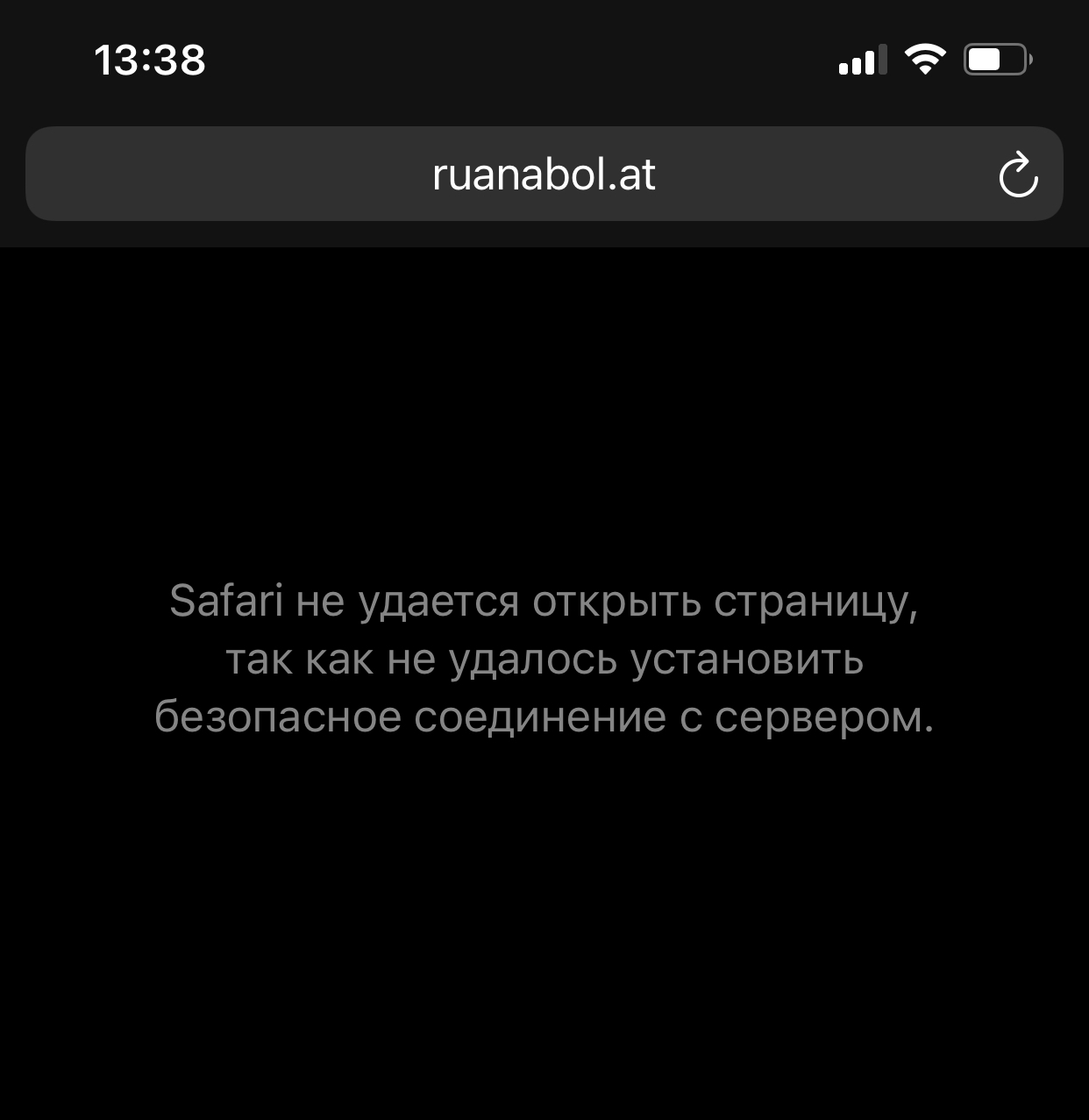1089x1120 pixels.
Task: Reload the page with the refresh icon
Action: pyautogui.click(x=1018, y=175)
